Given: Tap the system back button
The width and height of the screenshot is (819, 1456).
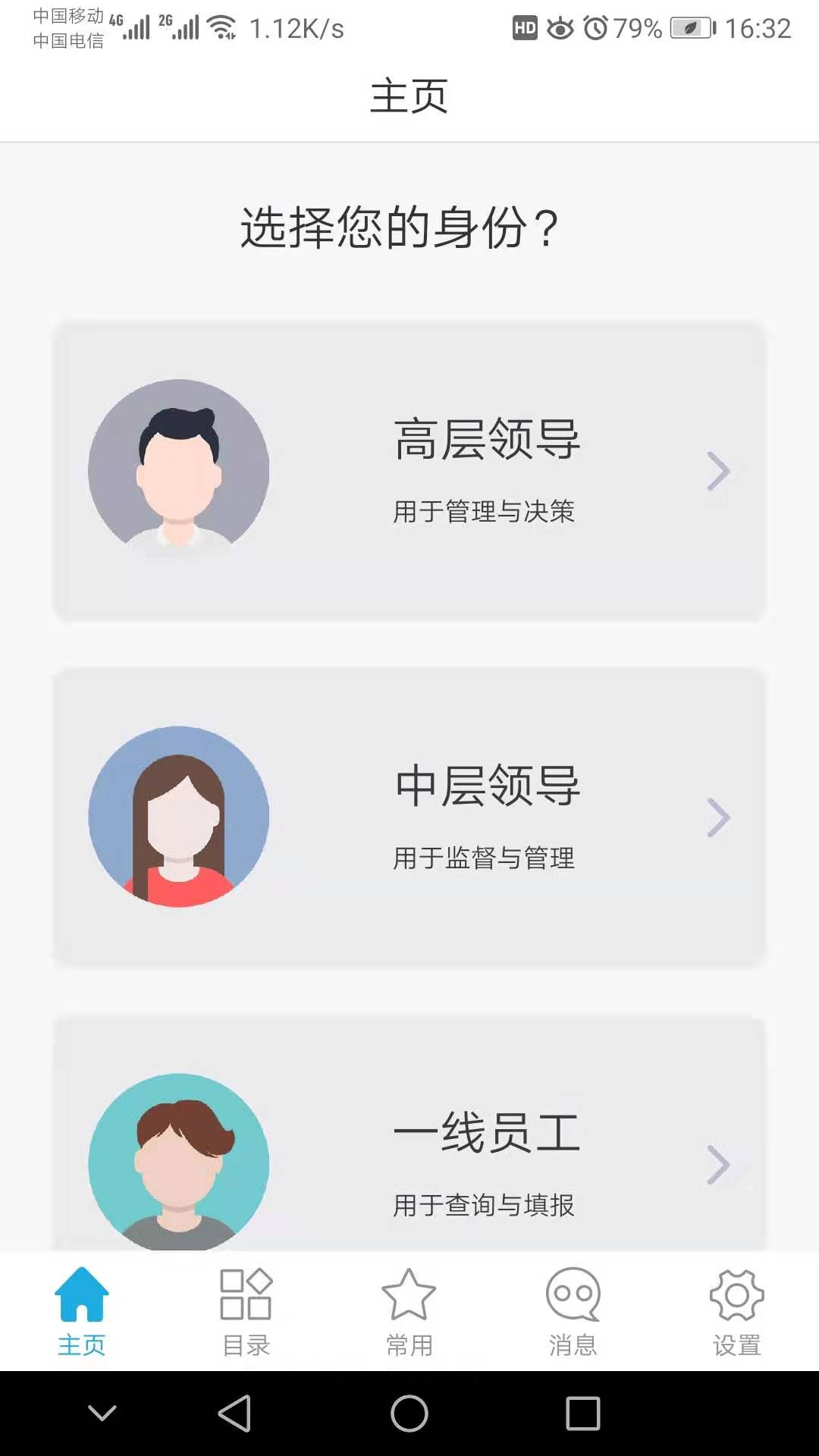Looking at the screenshot, I should pos(234,1414).
